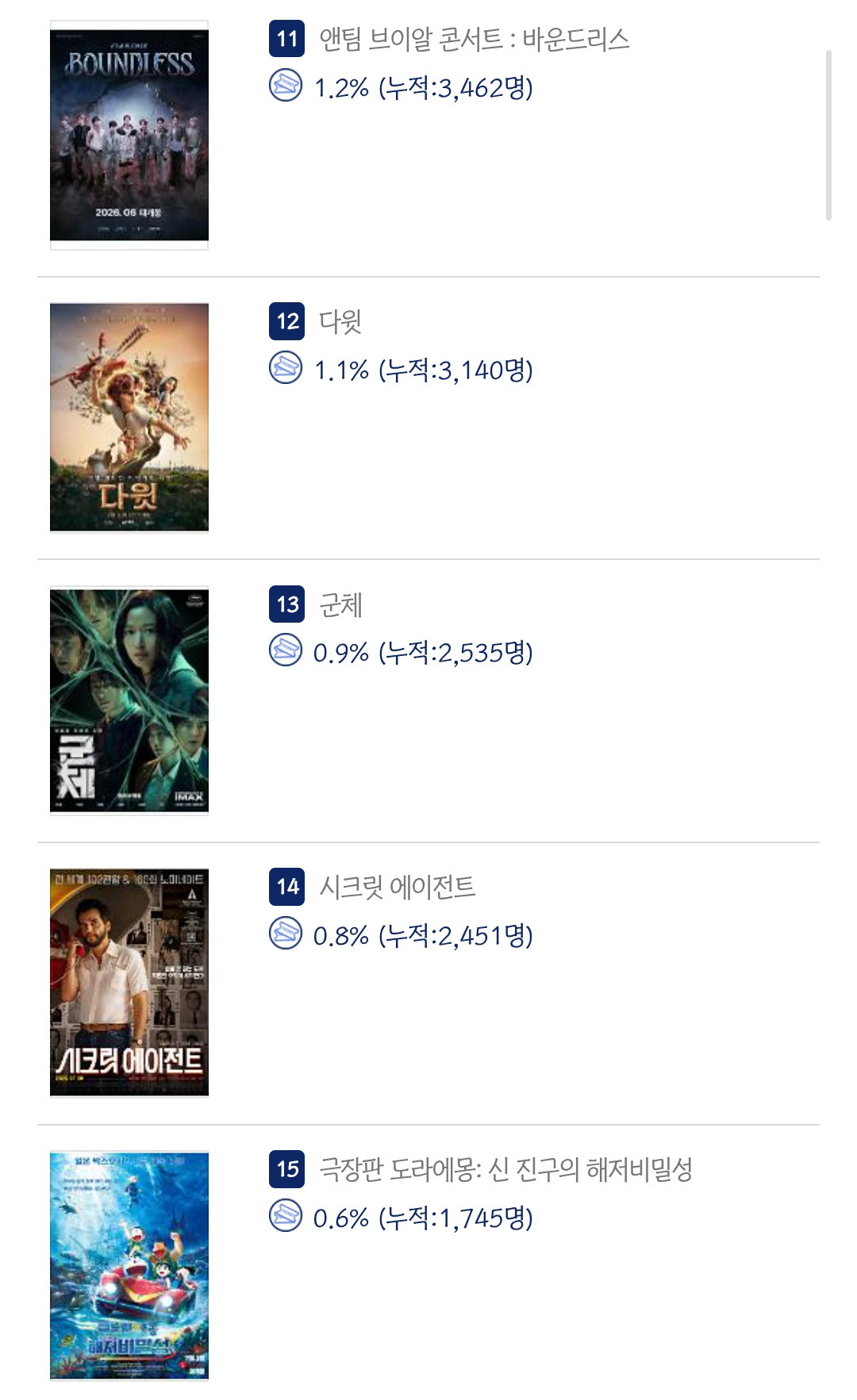Select the 시크릿 에이전트 title link

click(397, 887)
